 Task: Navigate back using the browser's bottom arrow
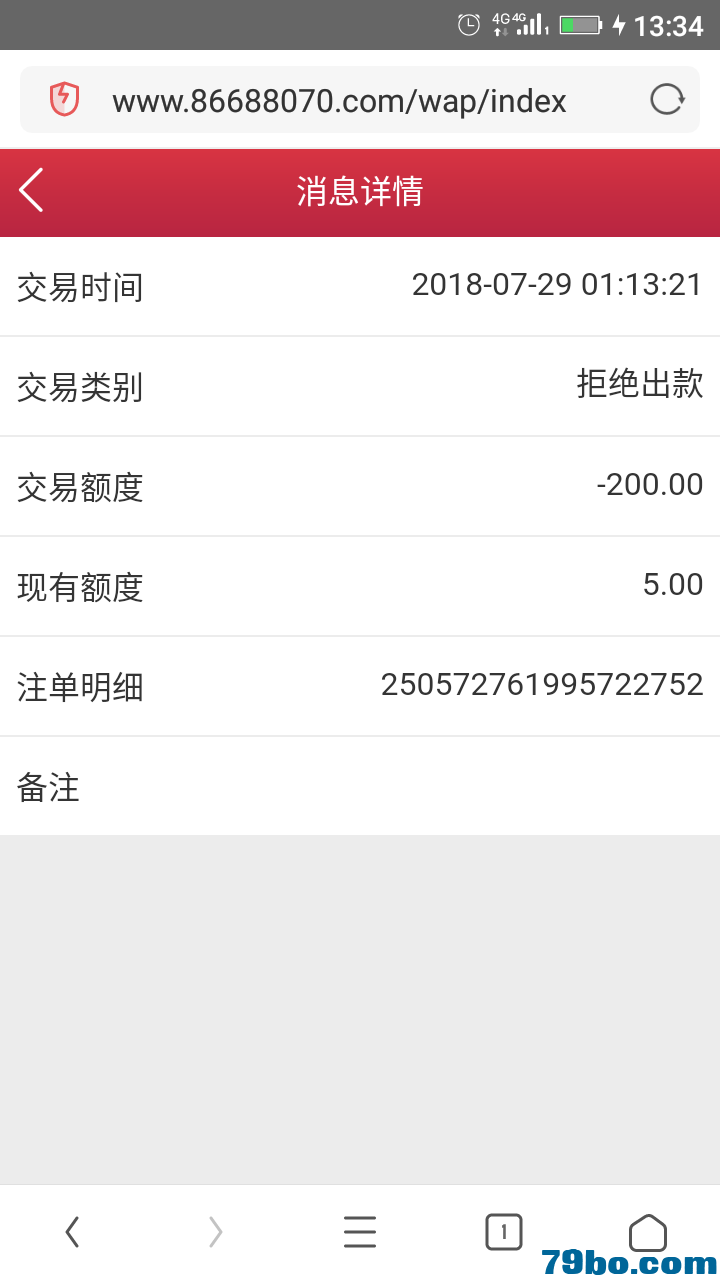point(72,1232)
